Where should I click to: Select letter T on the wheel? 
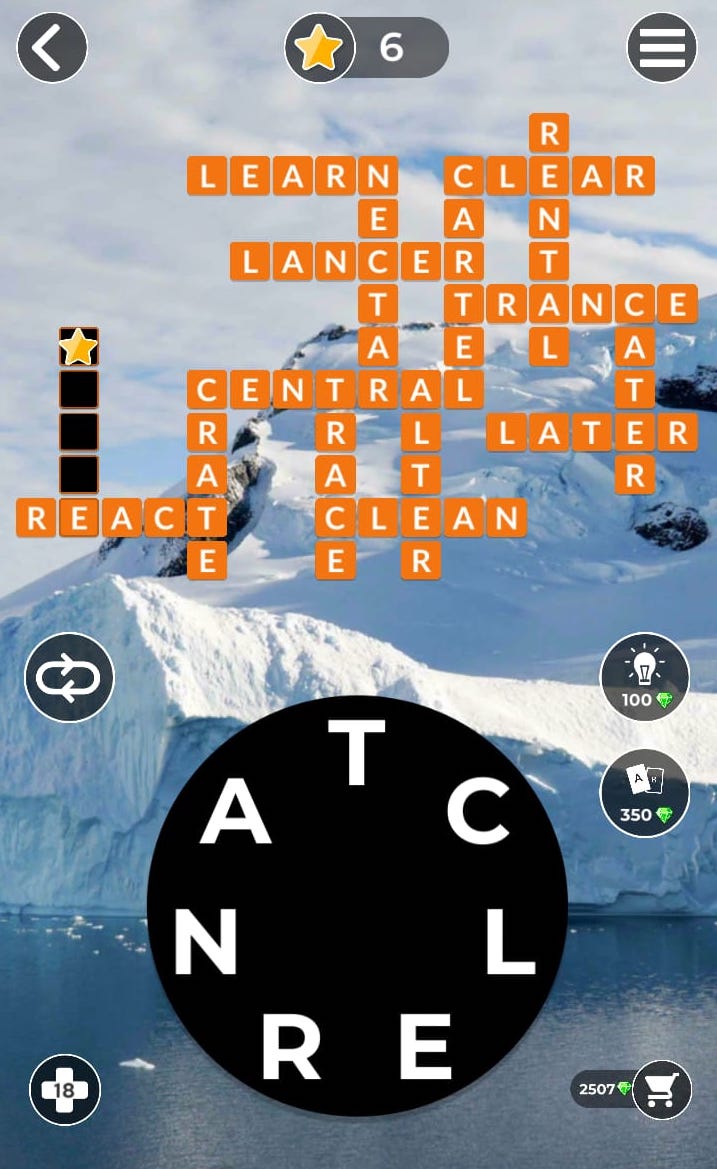(357, 754)
